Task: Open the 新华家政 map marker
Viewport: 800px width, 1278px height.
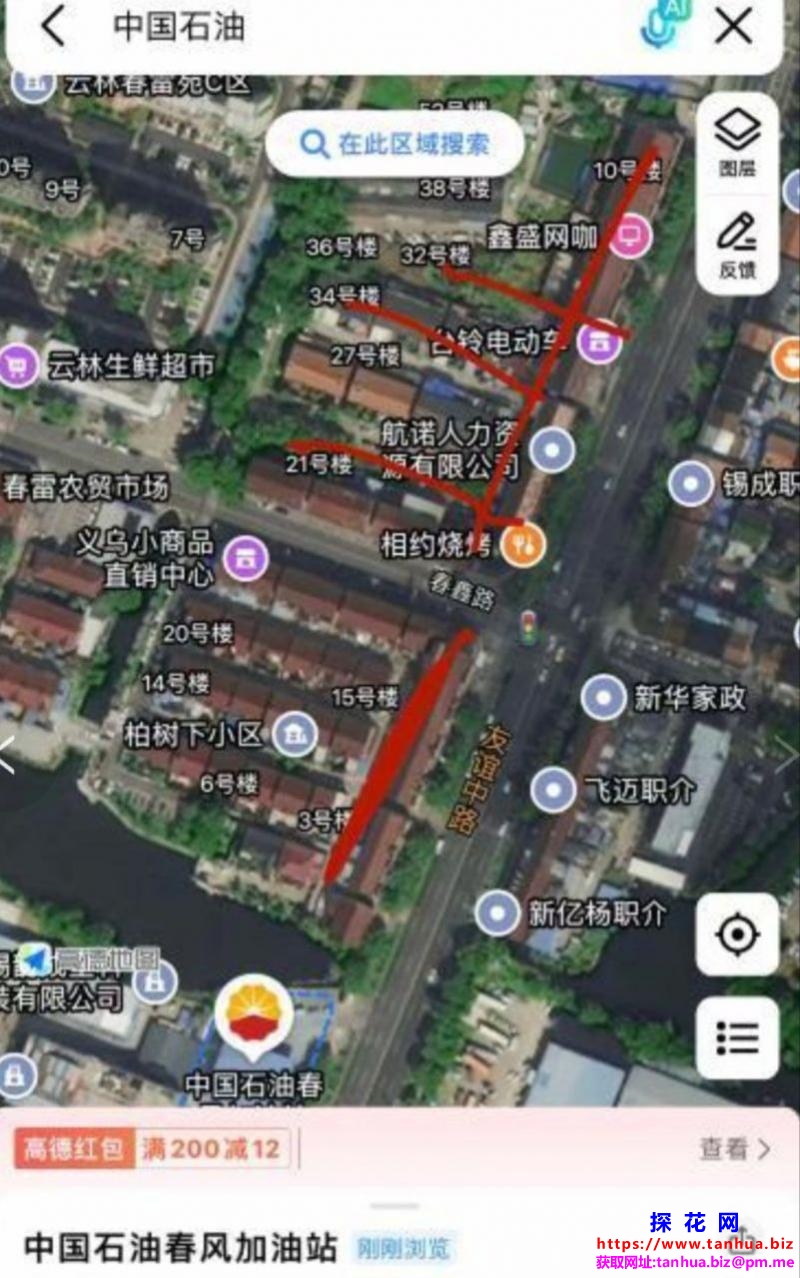Action: (603, 697)
